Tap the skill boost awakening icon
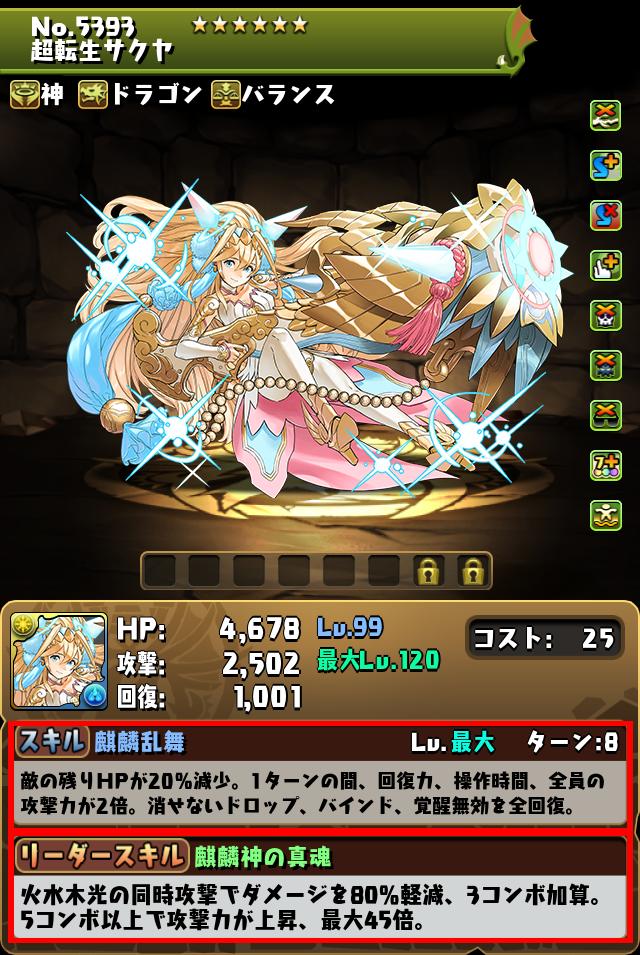This screenshot has height=955, width=640. 605,165
